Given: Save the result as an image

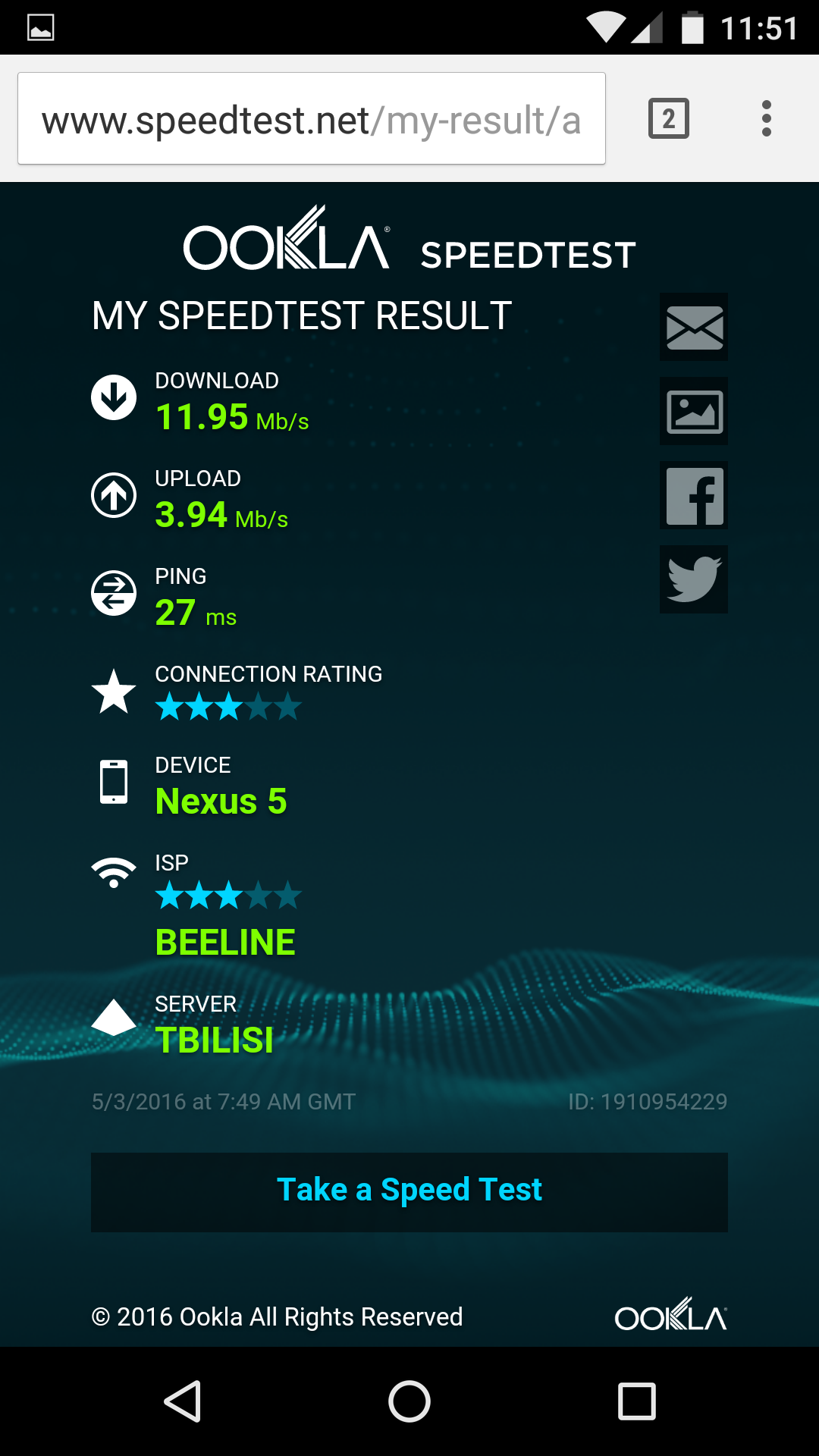Looking at the screenshot, I should pyautogui.click(x=694, y=412).
